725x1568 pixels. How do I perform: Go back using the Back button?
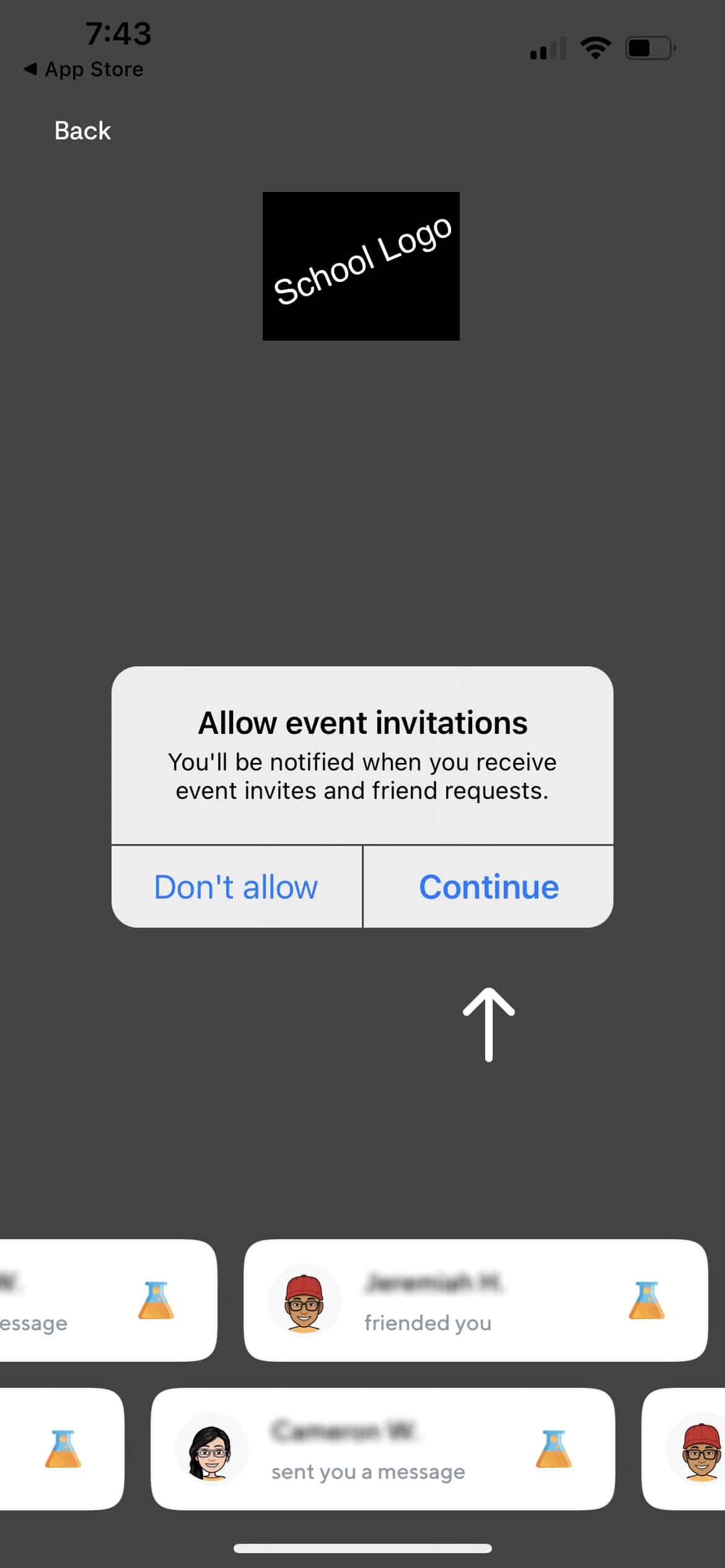point(82,131)
